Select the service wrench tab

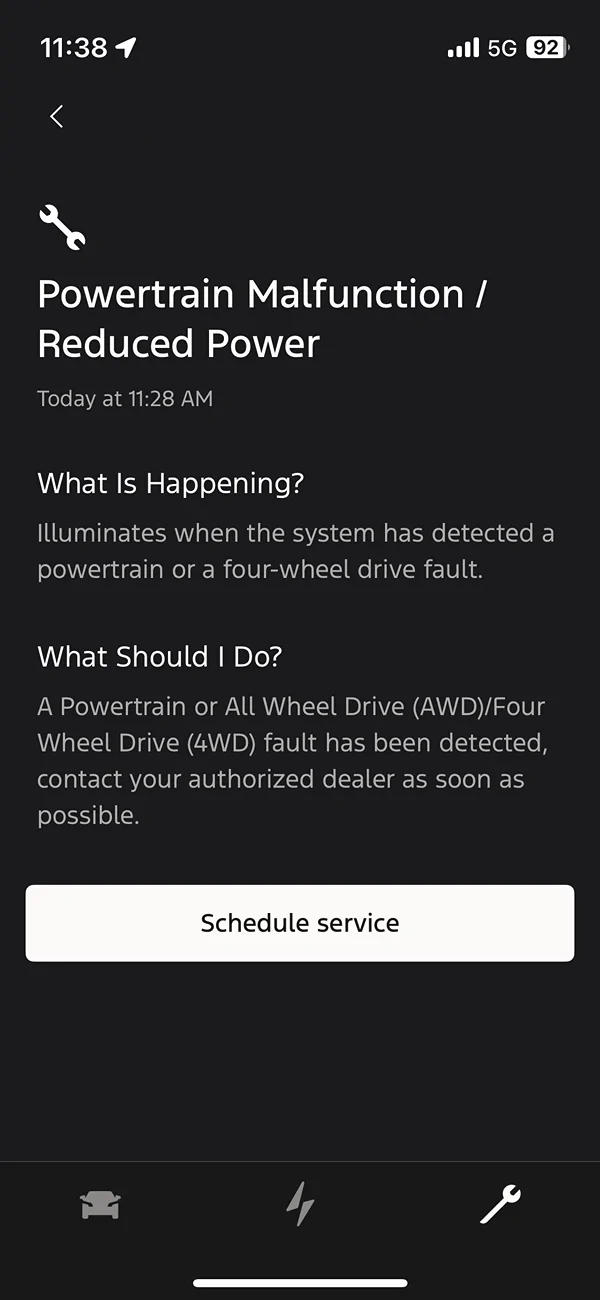[x=500, y=1205]
